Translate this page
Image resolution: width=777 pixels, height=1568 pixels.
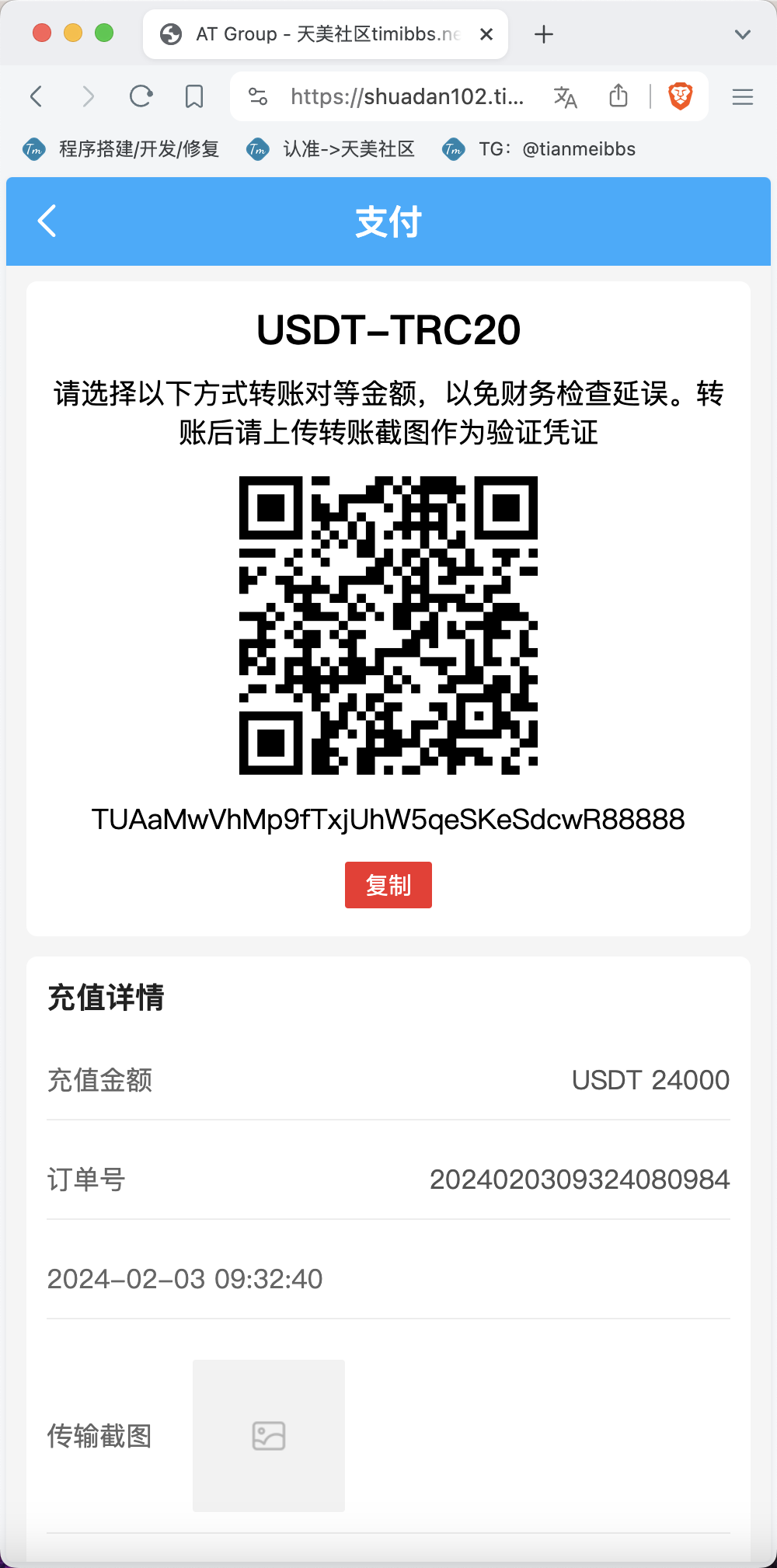pyautogui.click(x=565, y=96)
